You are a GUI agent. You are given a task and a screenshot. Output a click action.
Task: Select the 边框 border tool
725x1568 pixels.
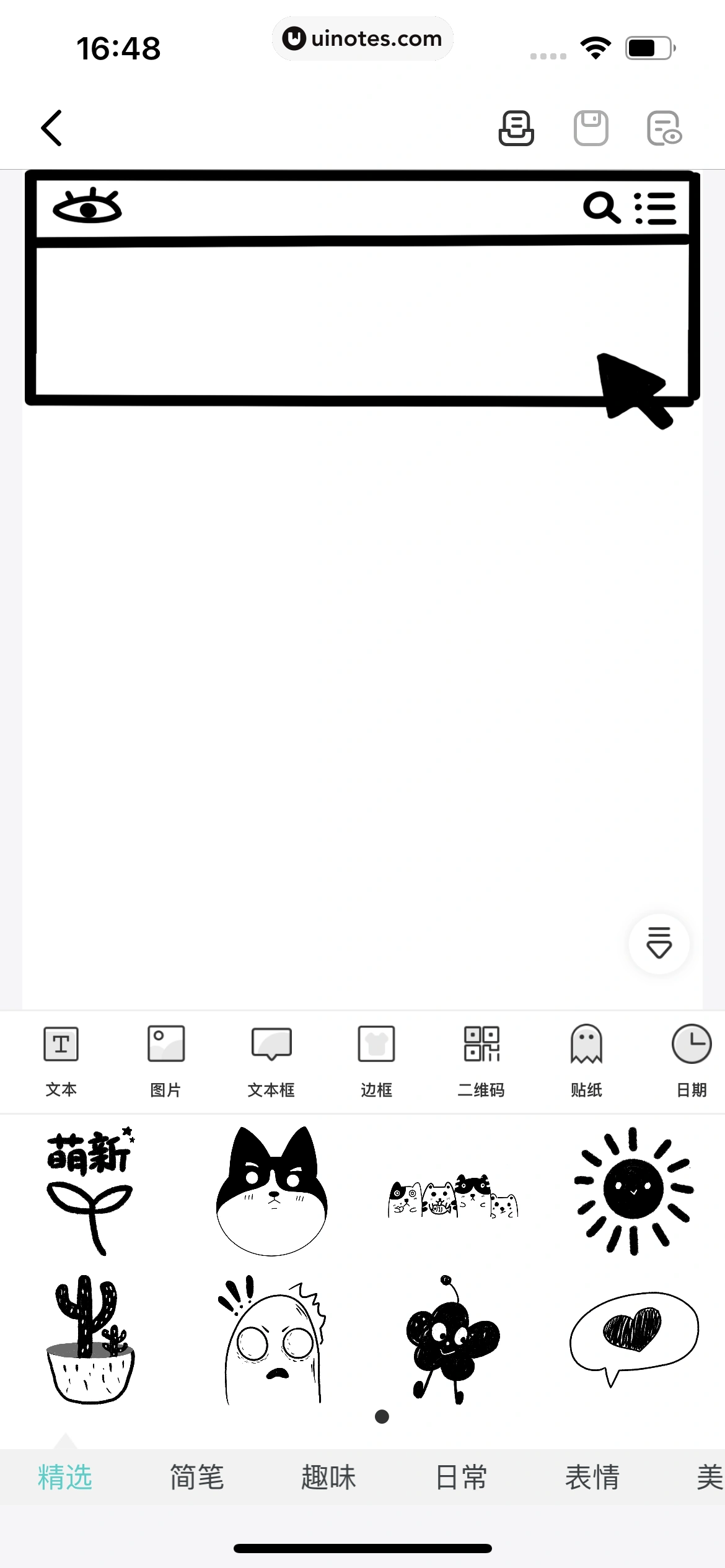pyautogui.click(x=376, y=1059)
